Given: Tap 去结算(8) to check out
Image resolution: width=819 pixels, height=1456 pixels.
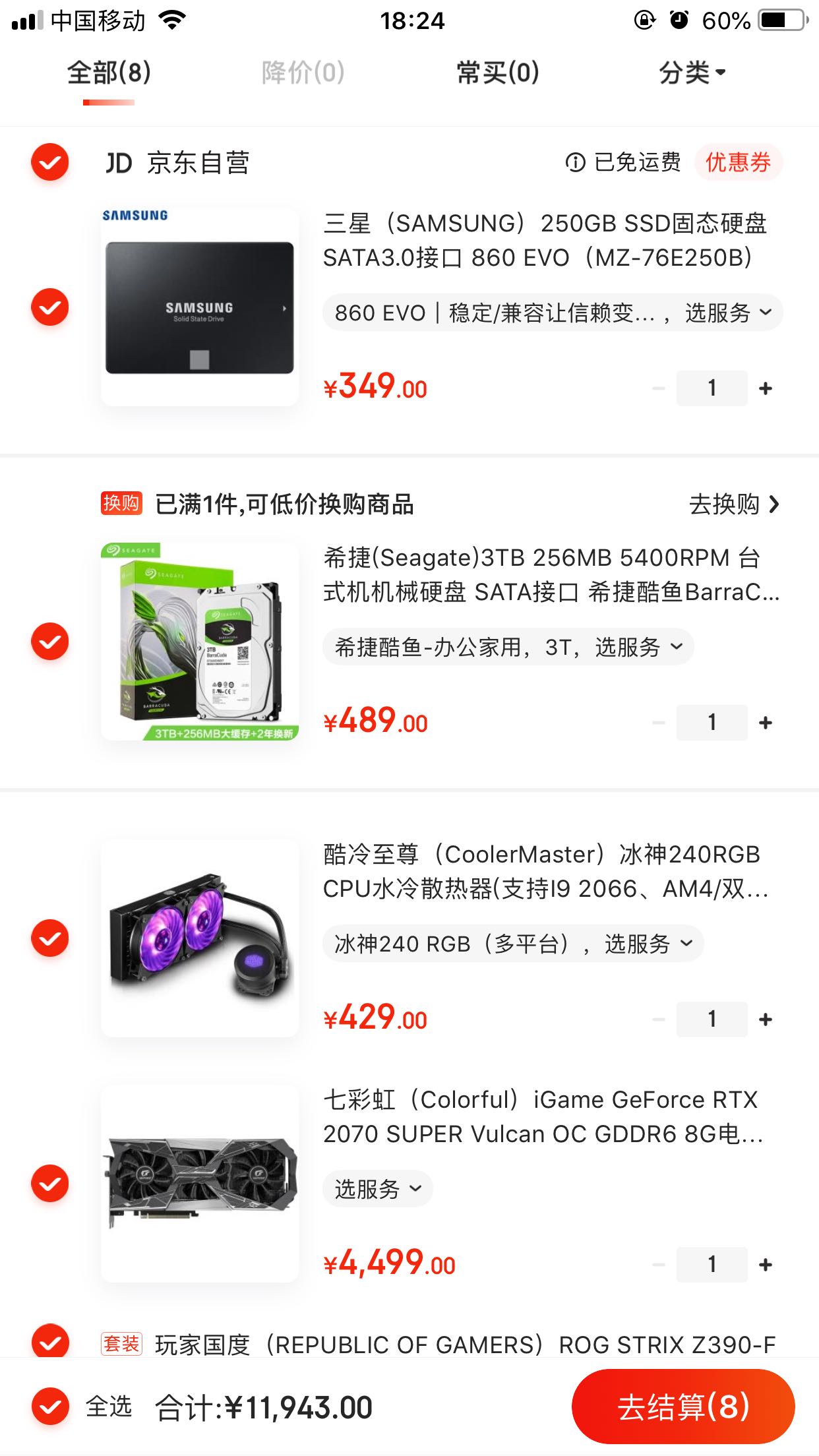Looking at the screenshot, I should pos(682,1407).
